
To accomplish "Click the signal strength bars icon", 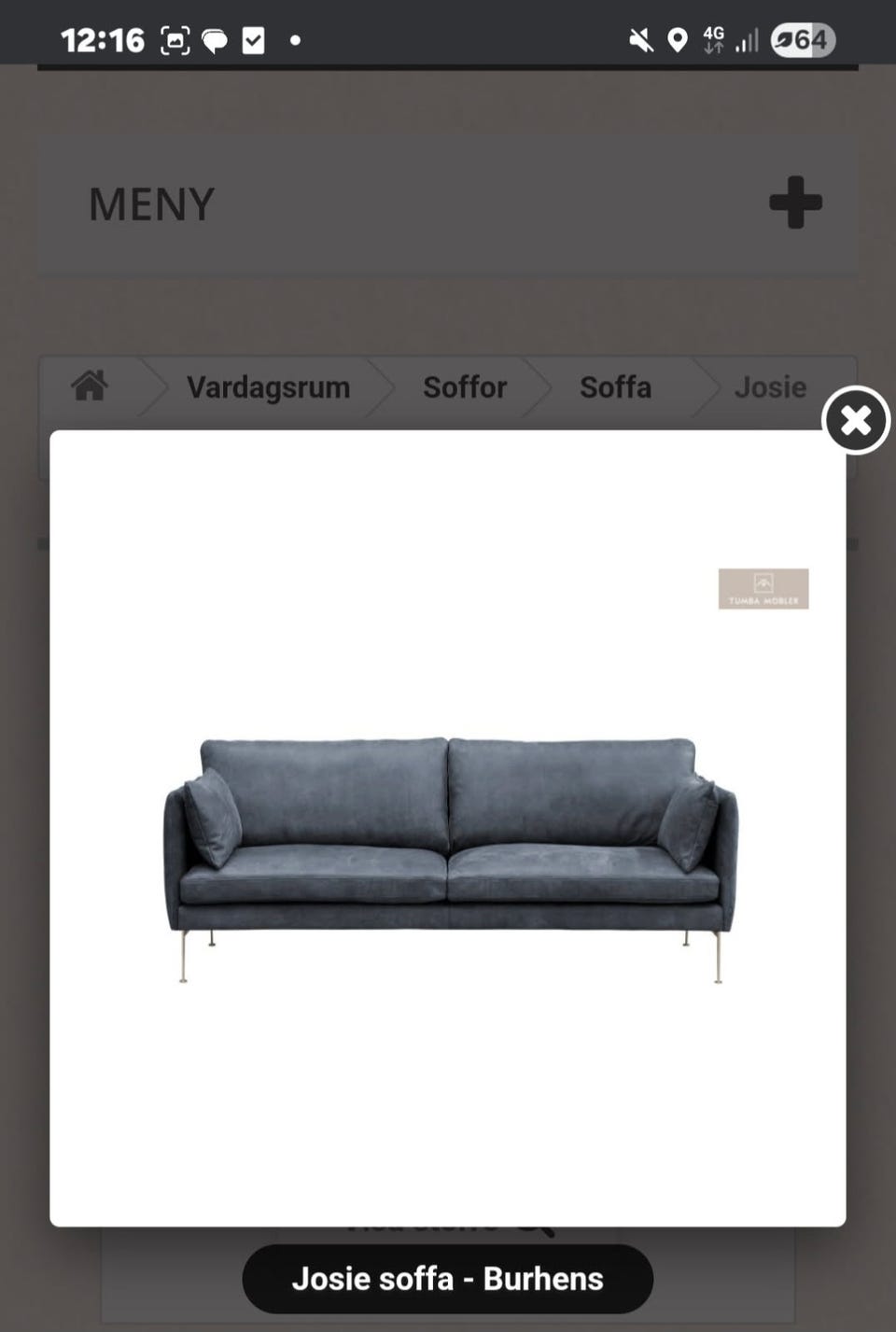I will coord(747,40).
